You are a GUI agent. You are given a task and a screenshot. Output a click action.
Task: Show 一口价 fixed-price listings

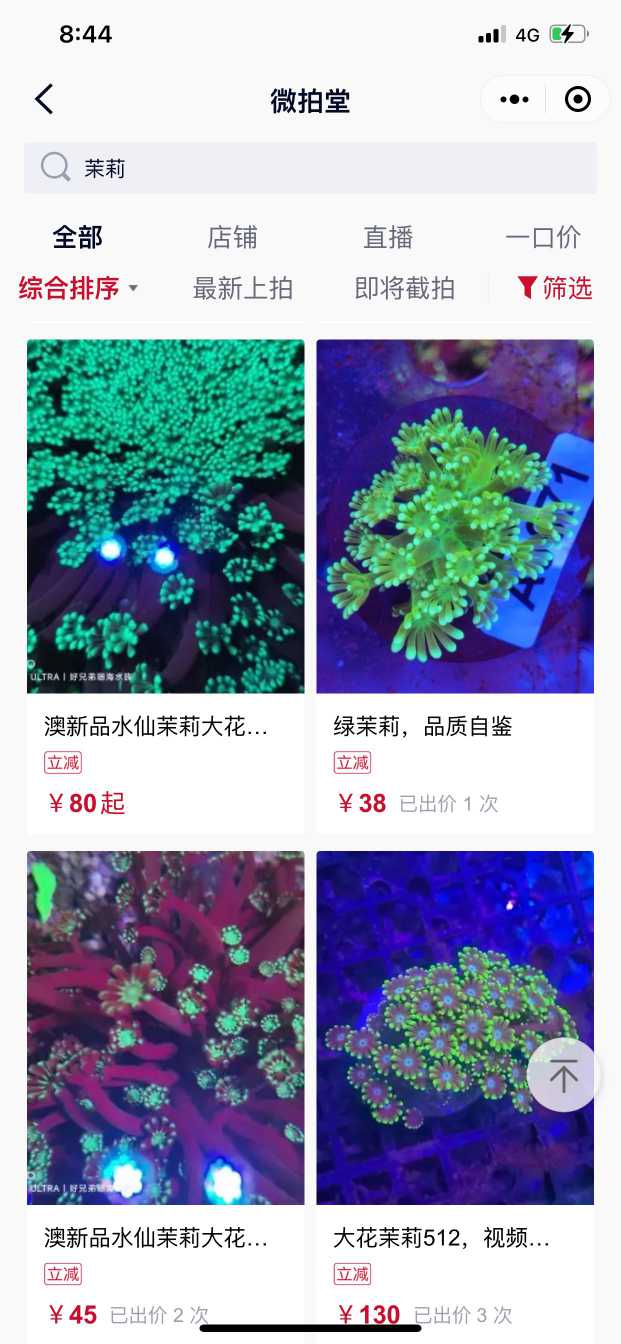(x=543, y=238)
